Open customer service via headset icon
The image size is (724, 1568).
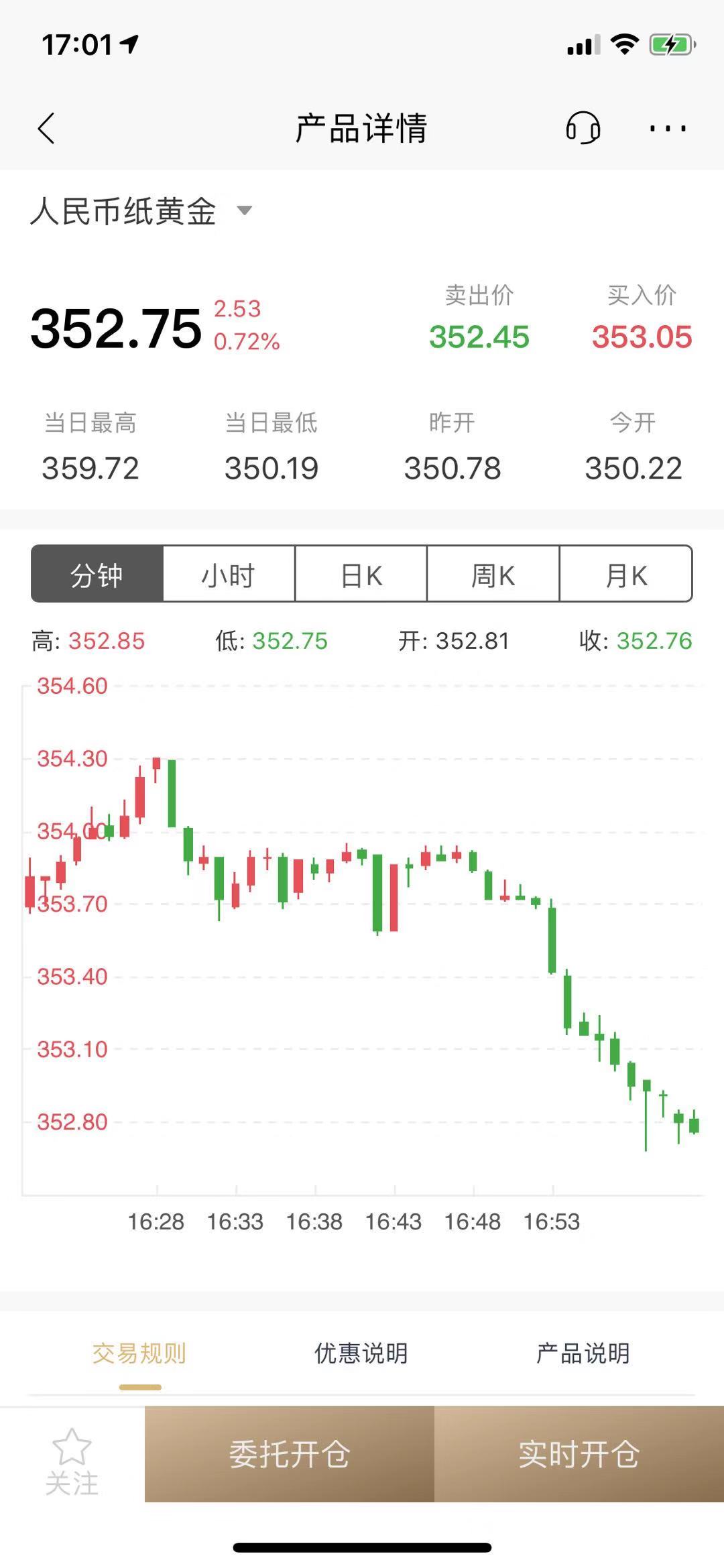tap(583, 129)
